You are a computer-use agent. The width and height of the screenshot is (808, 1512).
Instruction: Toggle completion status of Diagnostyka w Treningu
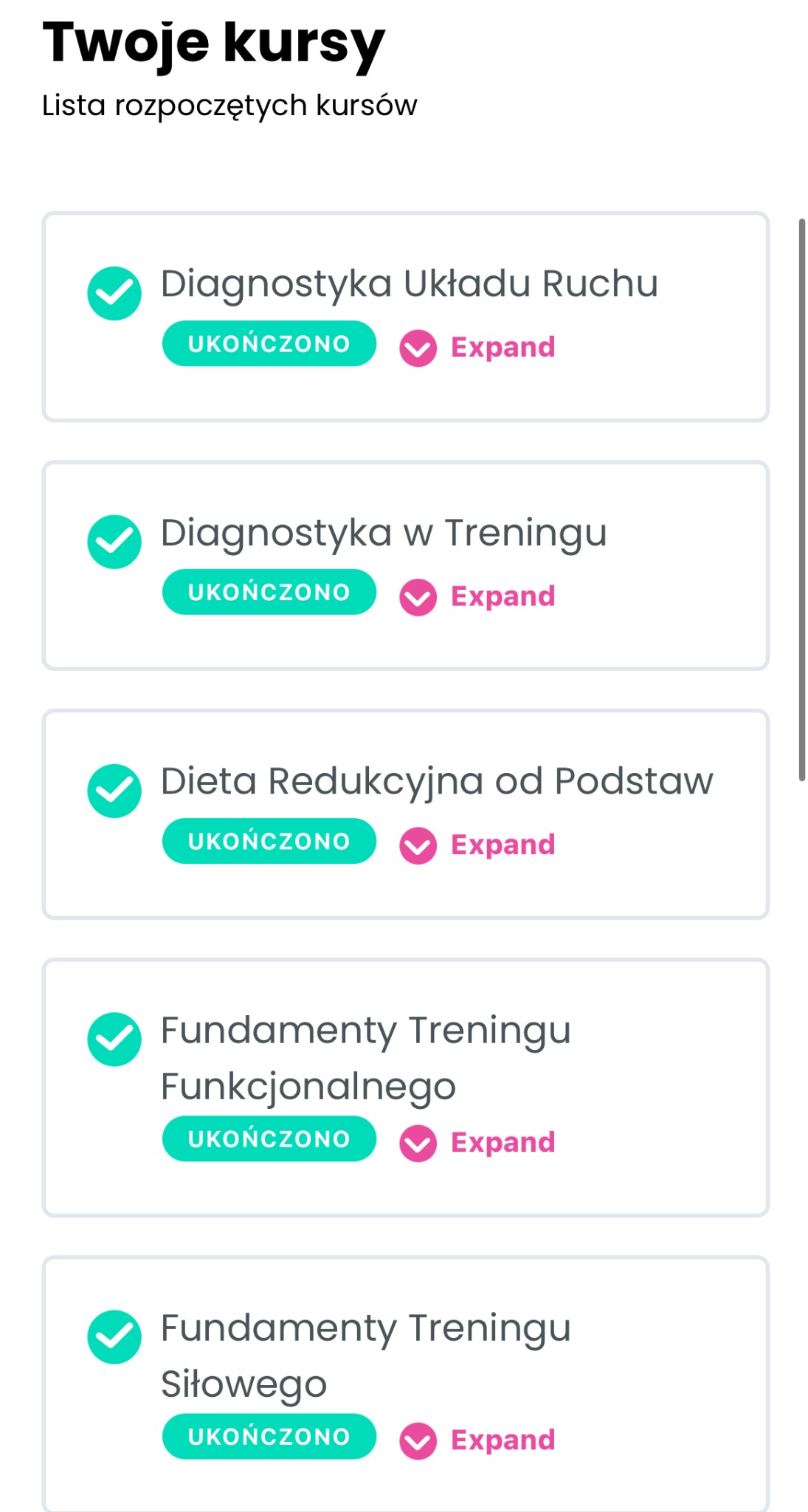pos(269,591)
